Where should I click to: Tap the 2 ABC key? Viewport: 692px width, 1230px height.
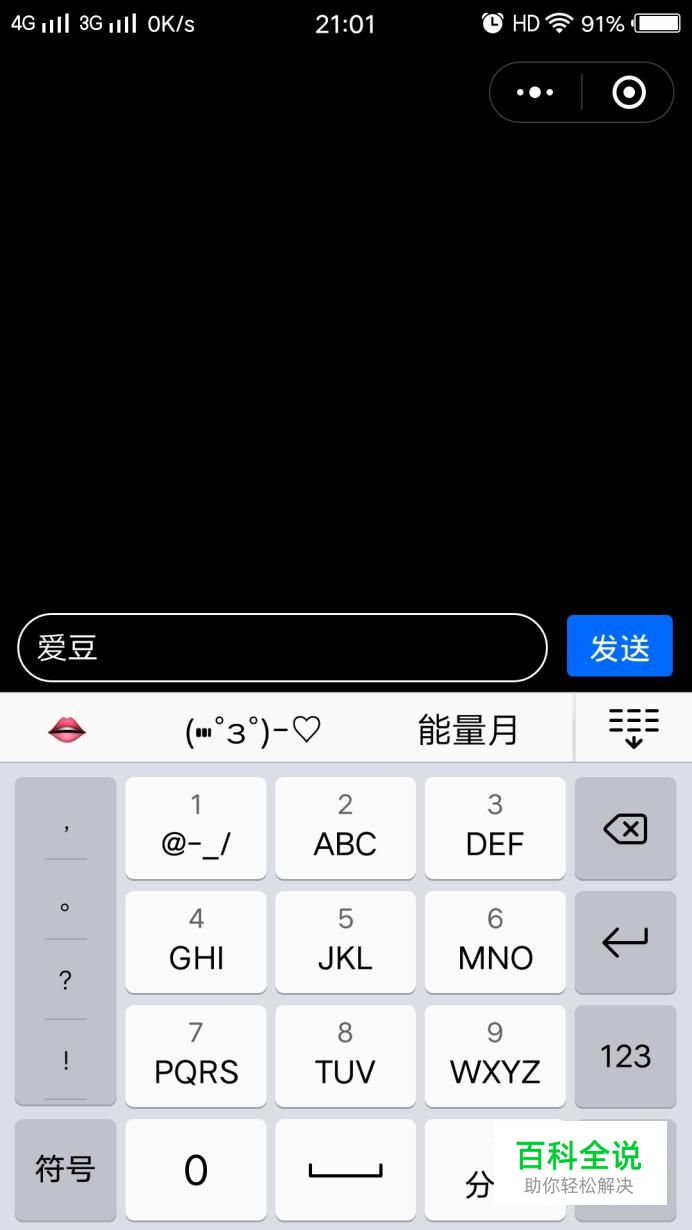[345, 829]
